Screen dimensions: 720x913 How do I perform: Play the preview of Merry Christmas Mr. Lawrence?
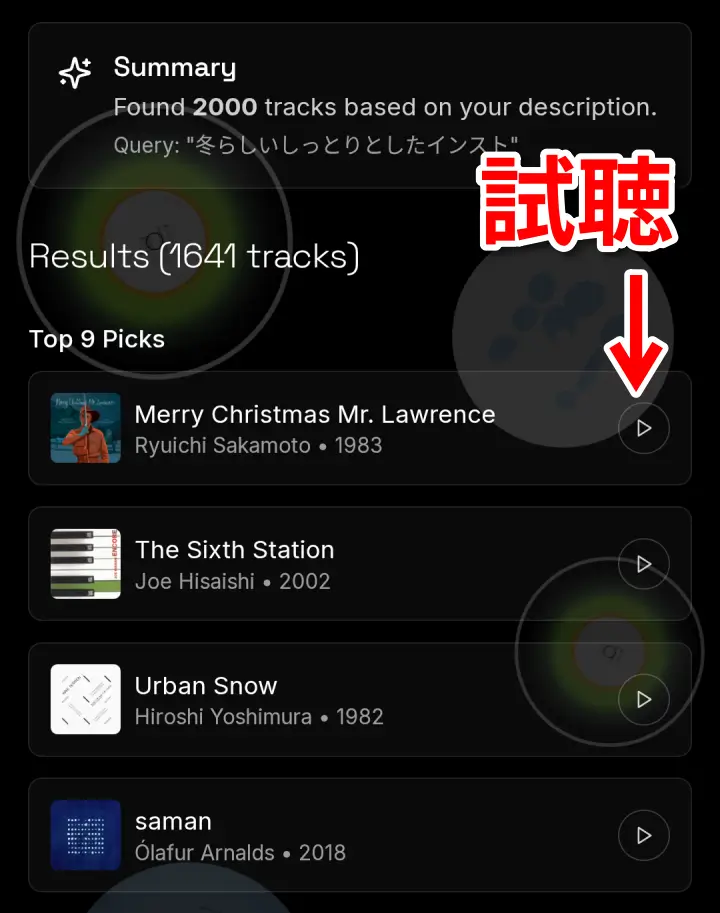coord(644,428)
